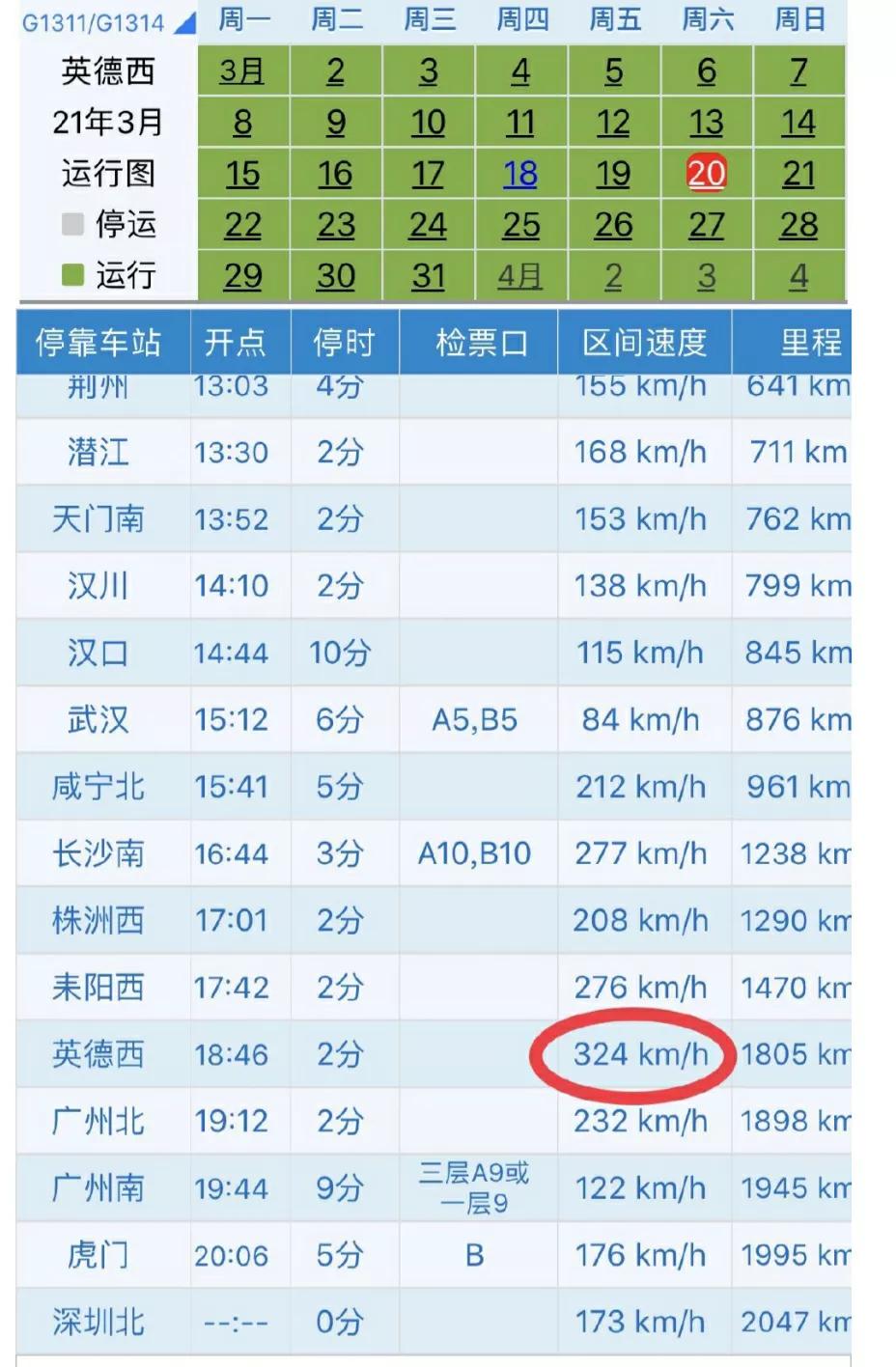896x1367 pixels.
Task: Click the 19:44 departure time of 广州南
Action: click(238, 1188)
